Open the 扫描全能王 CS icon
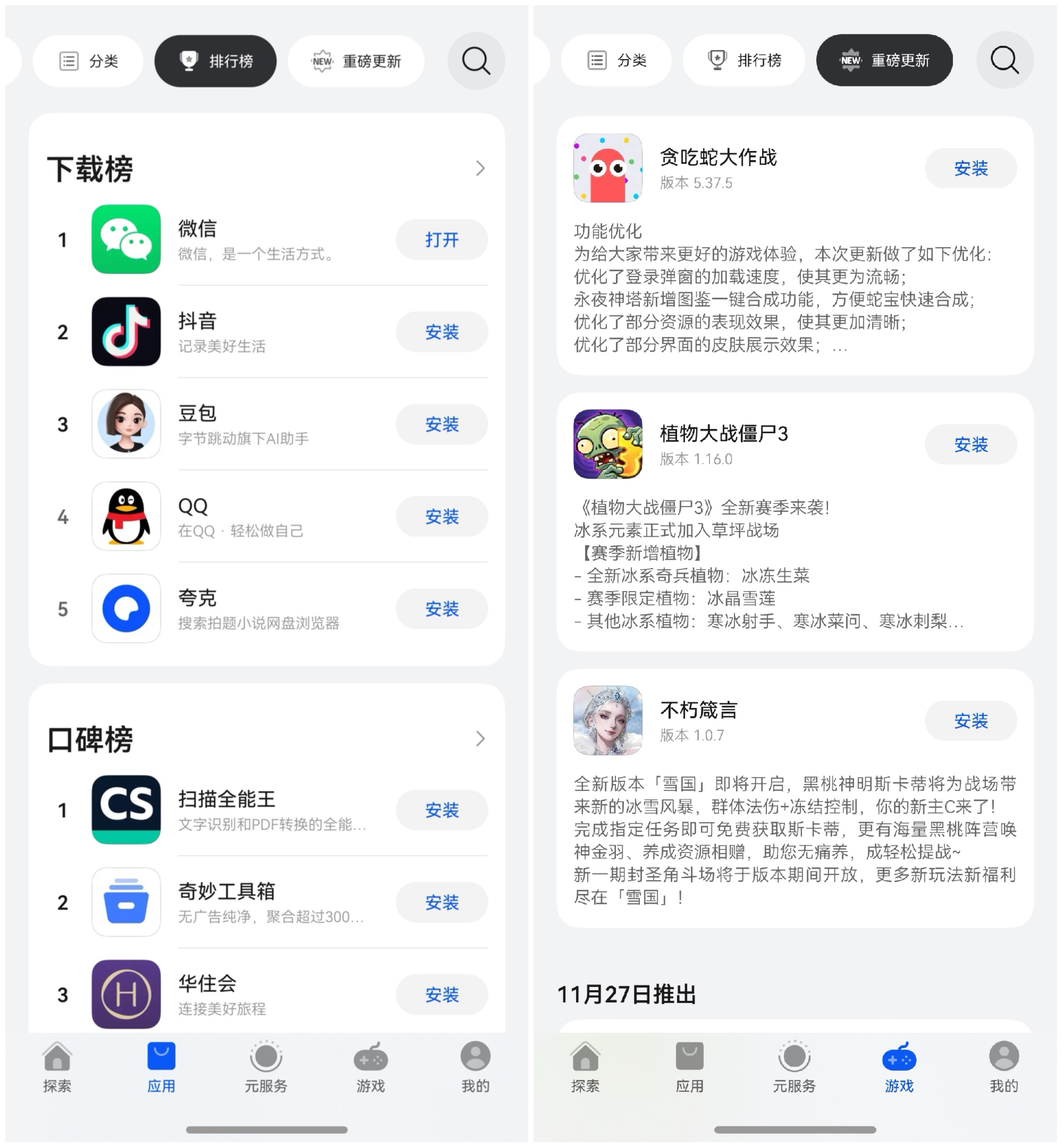 coord(128,811)
